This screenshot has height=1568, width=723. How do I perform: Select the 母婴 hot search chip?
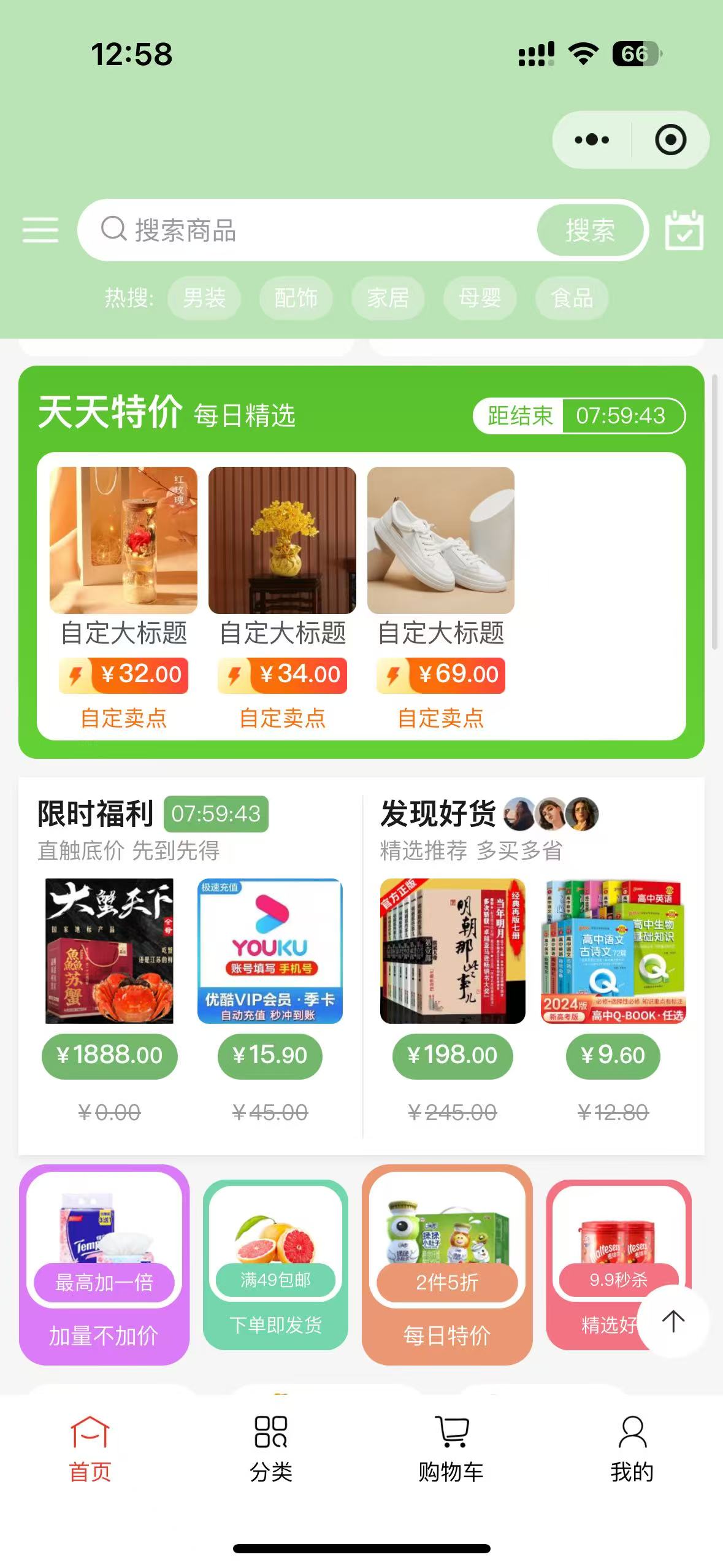click(480, 298)
